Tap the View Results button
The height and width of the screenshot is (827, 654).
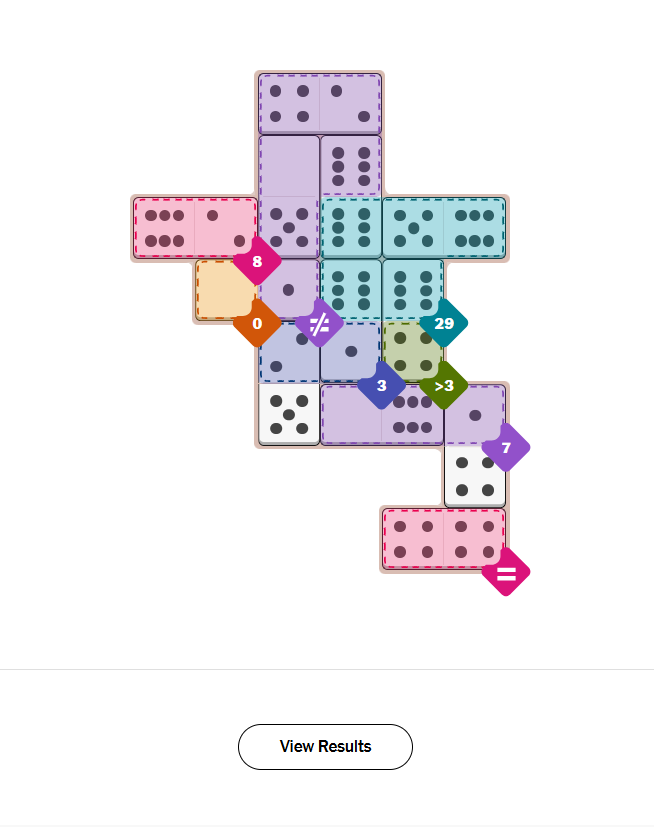pyautogui.click(x=325, y=746)
